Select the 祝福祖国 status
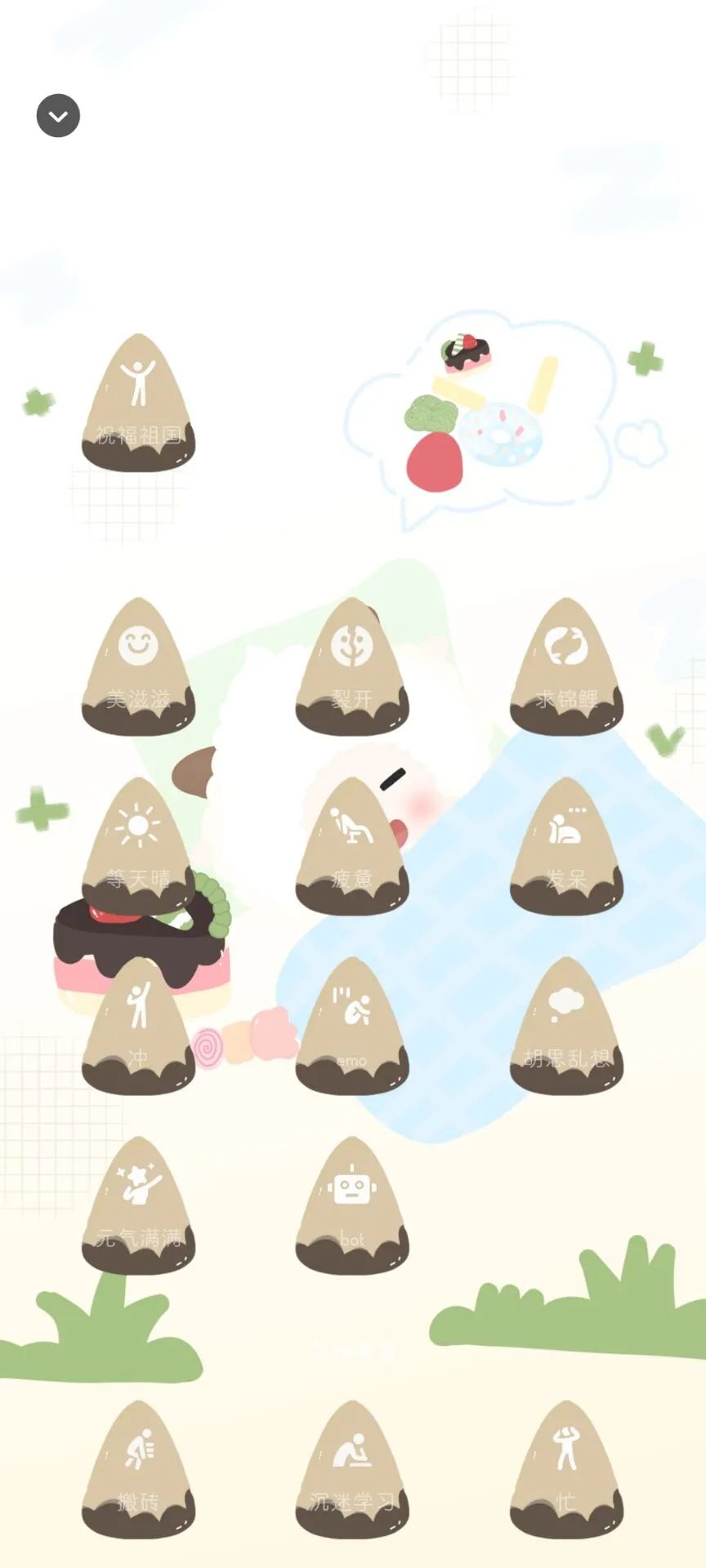This screenshot has height=1568, width=706. click(x=138, y=403)
